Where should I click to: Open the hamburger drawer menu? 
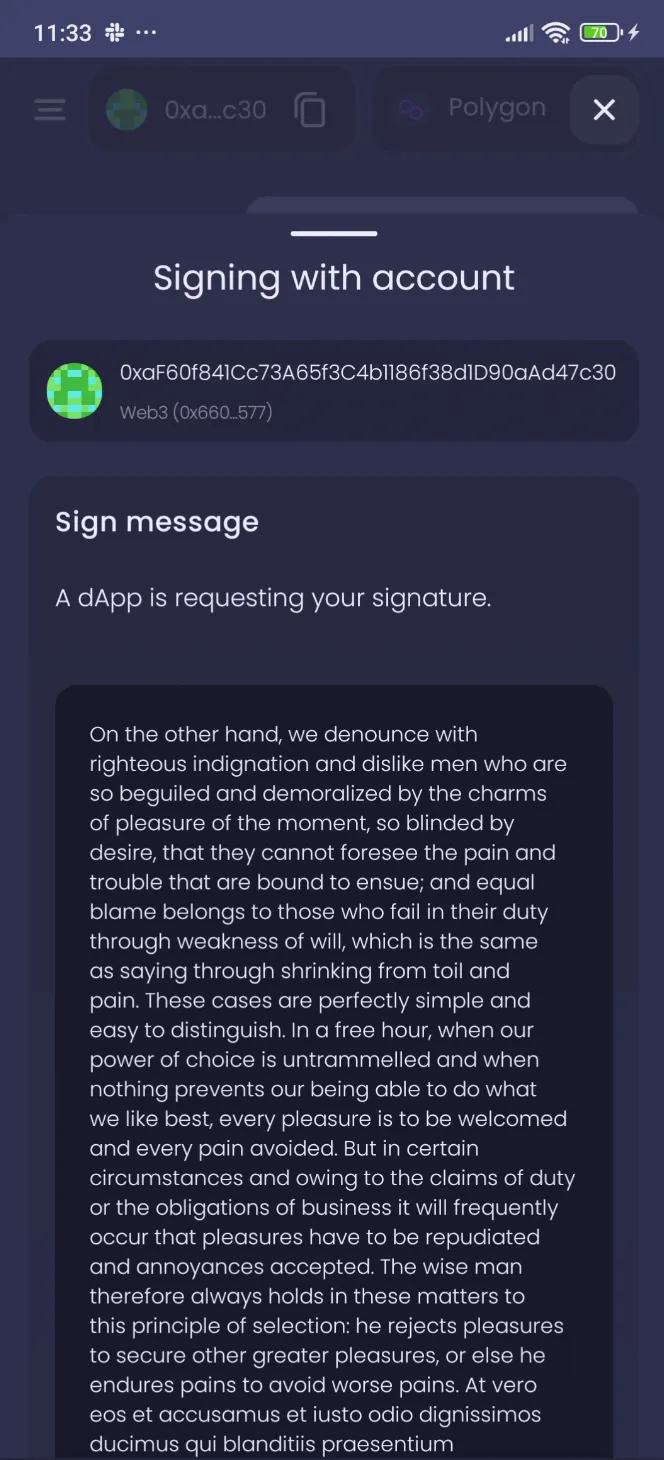(x=50, y=110)
